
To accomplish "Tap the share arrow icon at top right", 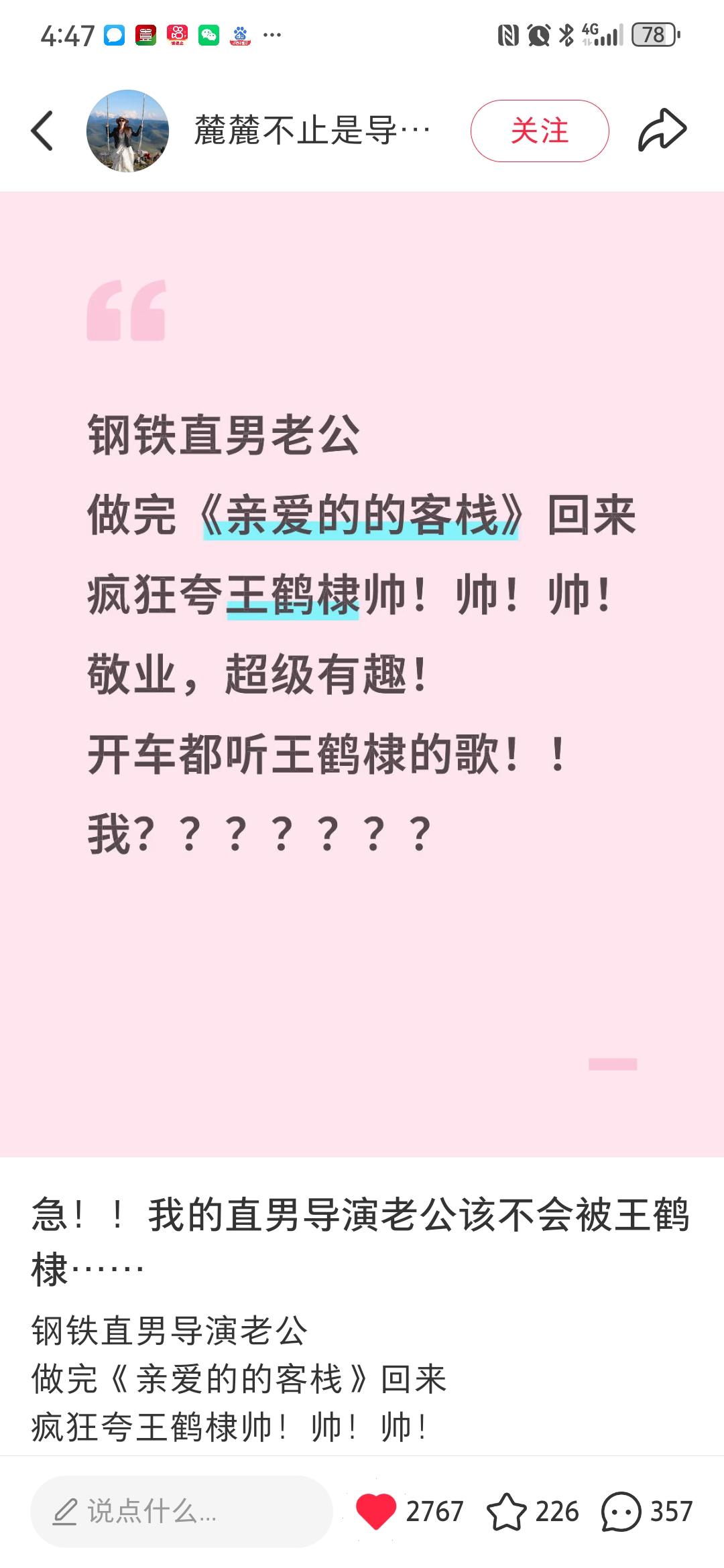I will [x=662, y=131].
